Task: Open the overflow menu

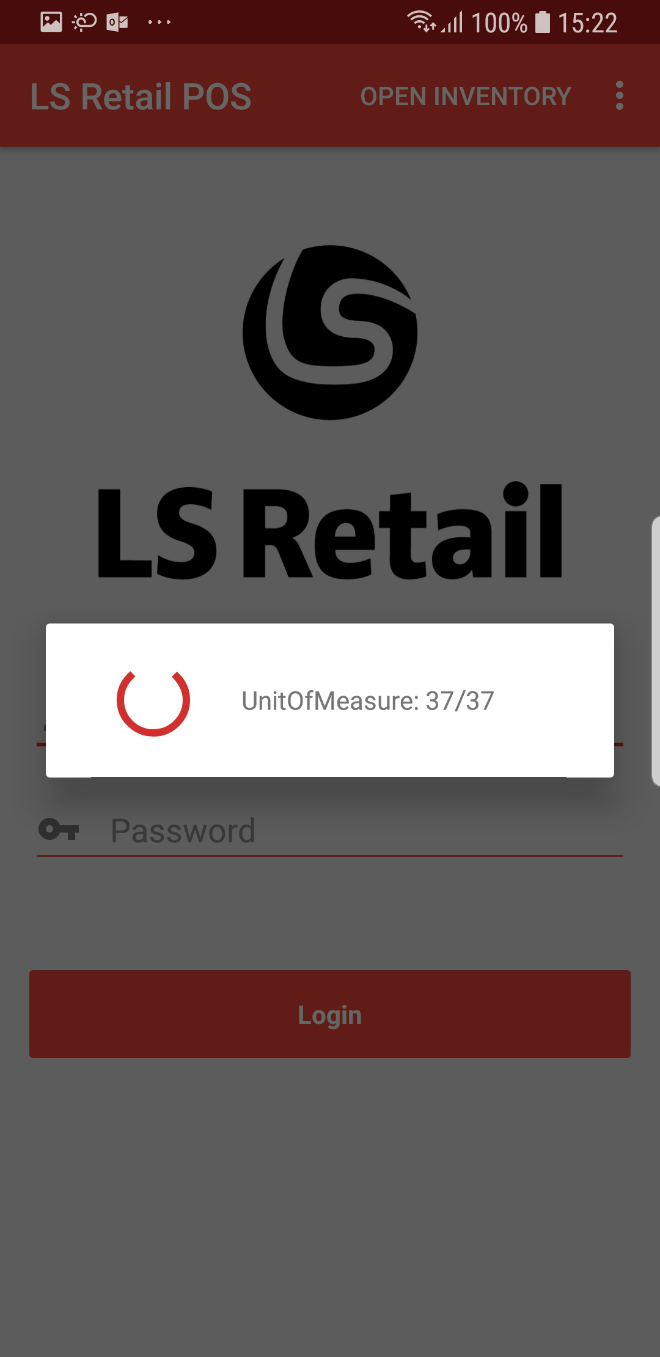Action: coord(619,96)
